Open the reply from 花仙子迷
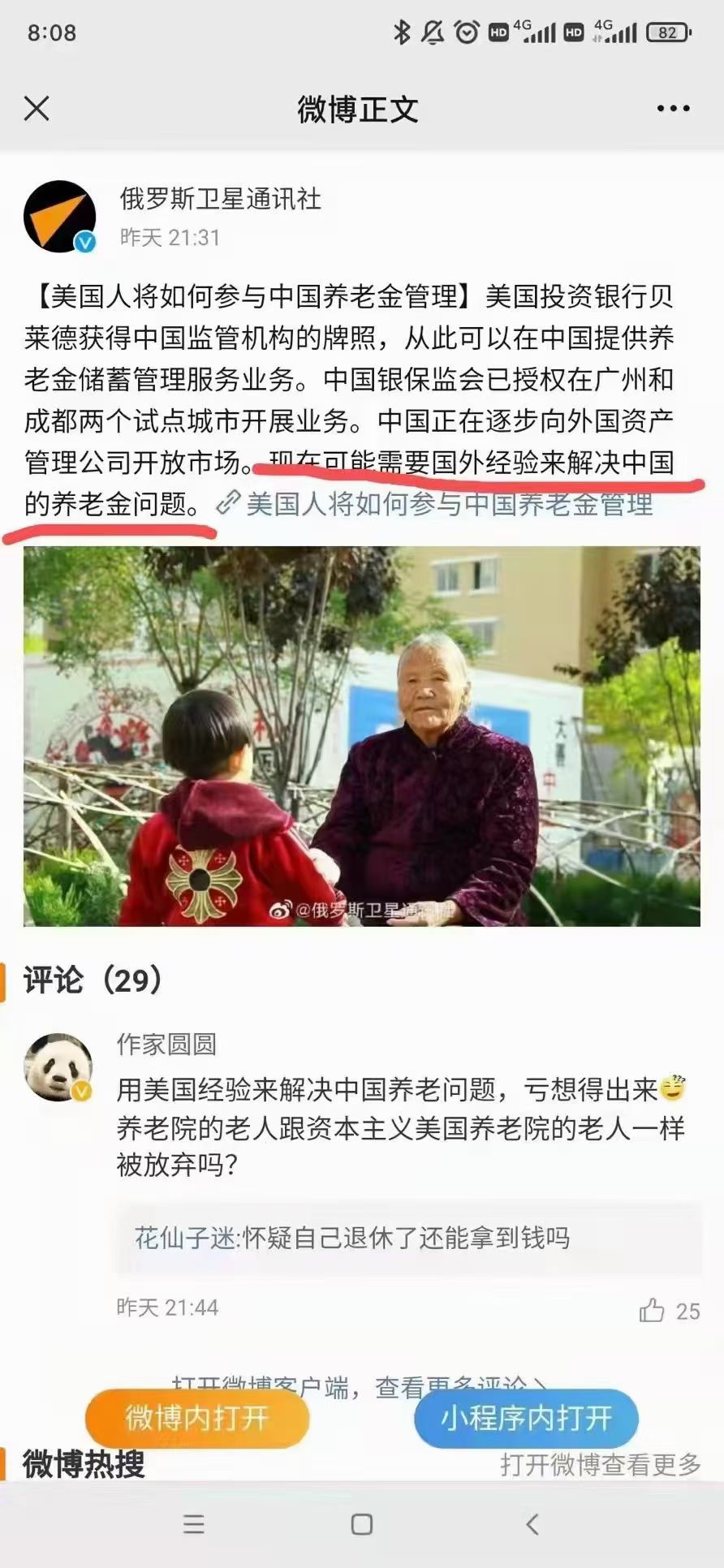 (x=352, y=1238)
